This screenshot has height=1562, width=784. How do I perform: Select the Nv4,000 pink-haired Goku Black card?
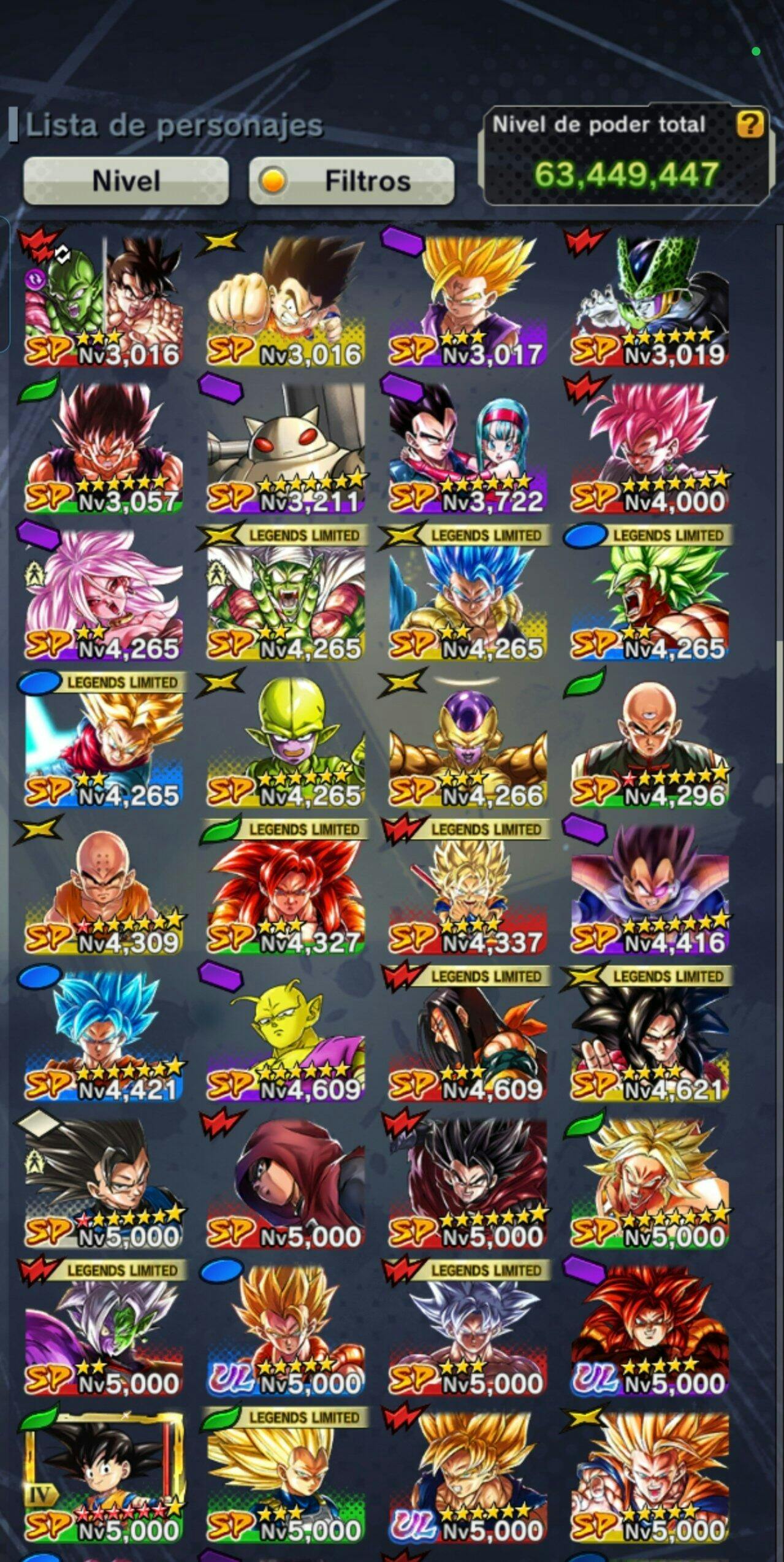(650, 448)
